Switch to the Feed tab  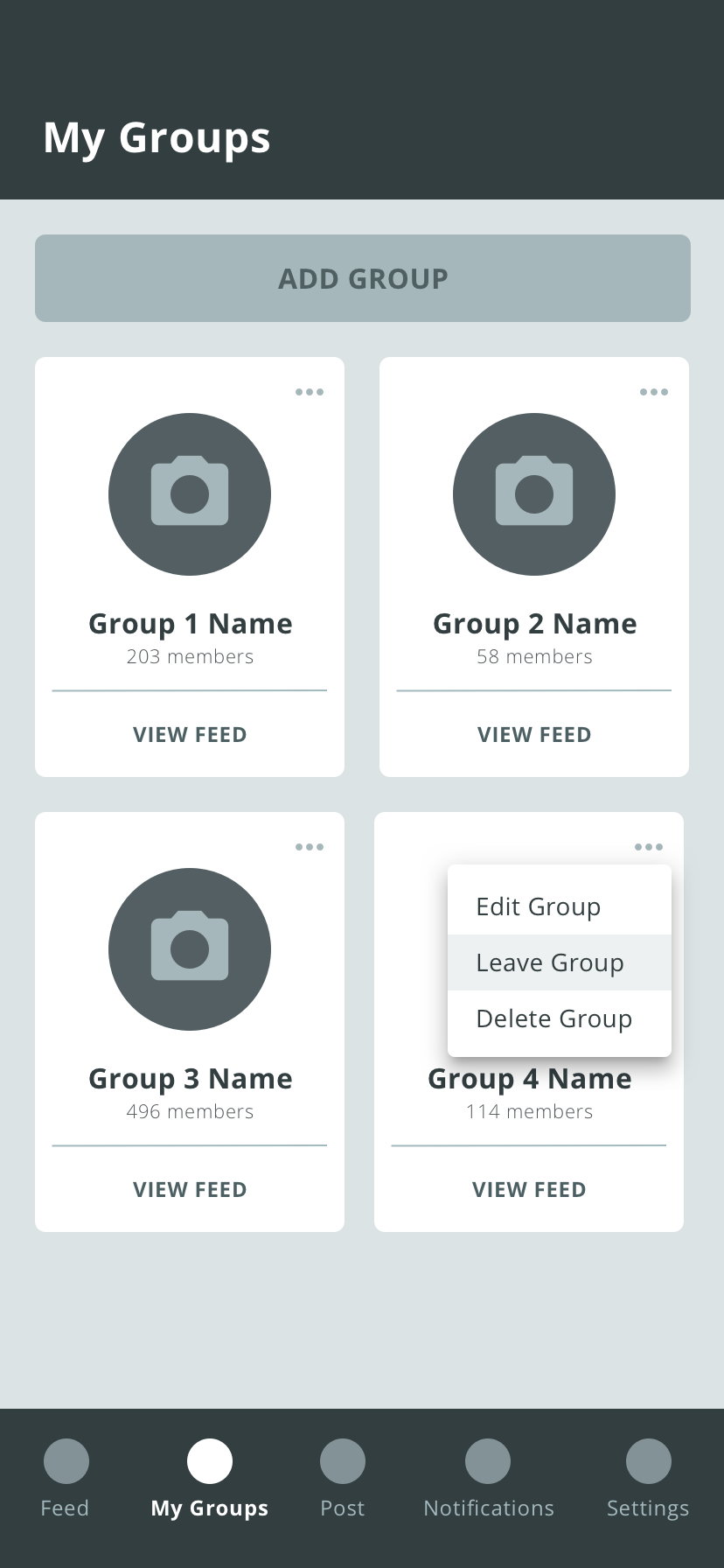pyautogui.click(x=66, y=1479)
